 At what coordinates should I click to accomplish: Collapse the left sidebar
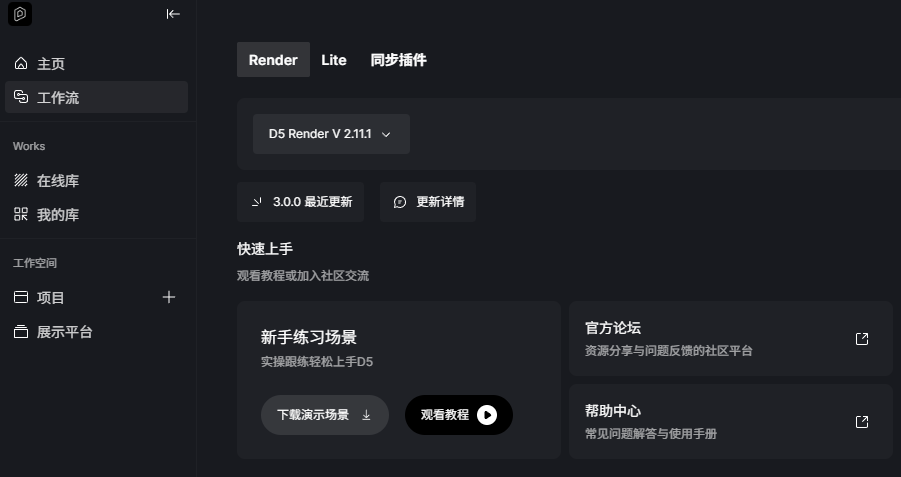[x=173, y=14]
